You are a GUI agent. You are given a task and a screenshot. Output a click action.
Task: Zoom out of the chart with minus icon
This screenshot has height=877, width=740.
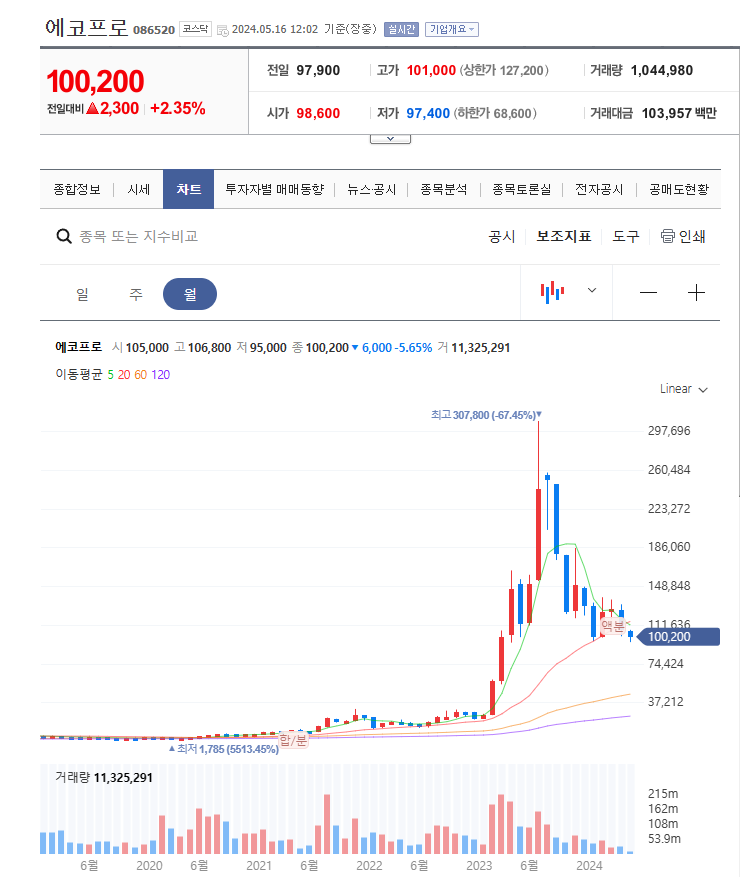[x=648, y=293]
